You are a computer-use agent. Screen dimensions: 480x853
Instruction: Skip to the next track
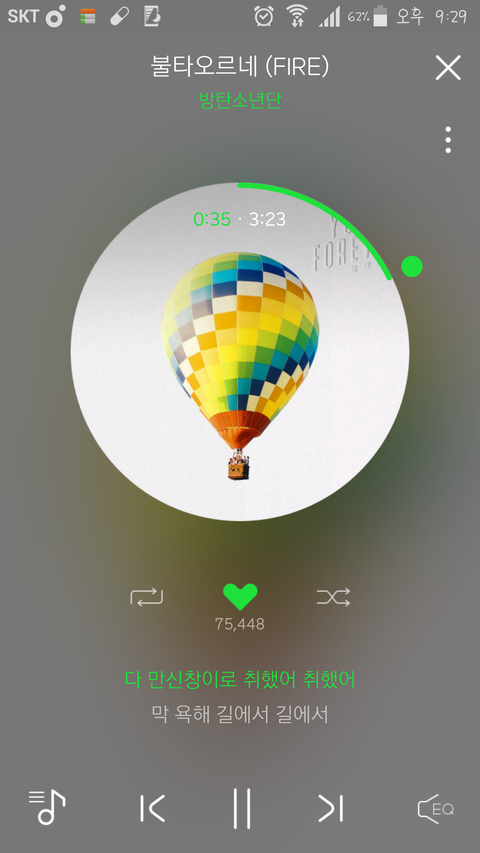coord(330,808)
